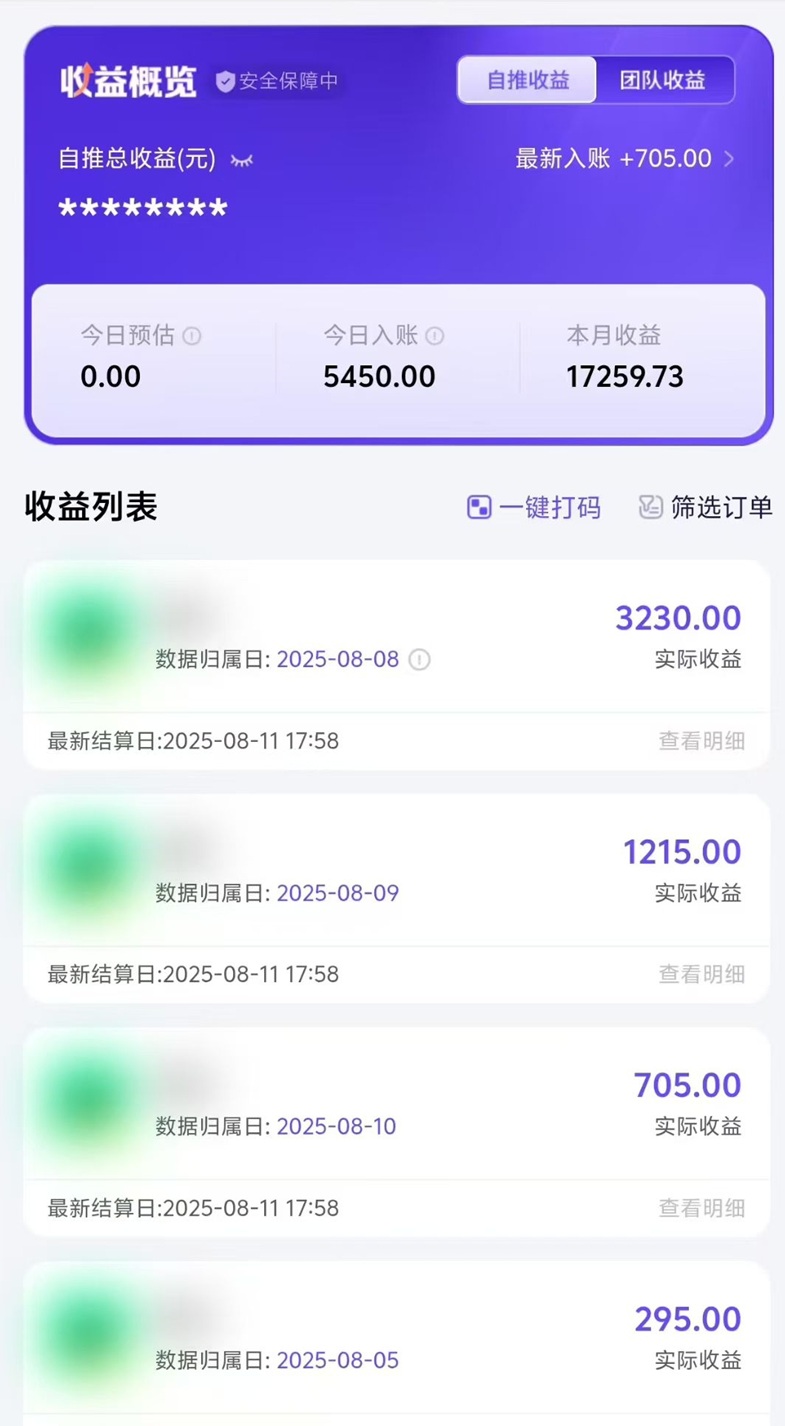Image resolution: width=785 pixels, height=1426 pixels.
Task: Click 查看明细 on the 1215.00 entry
Action: tap(702, 974)
